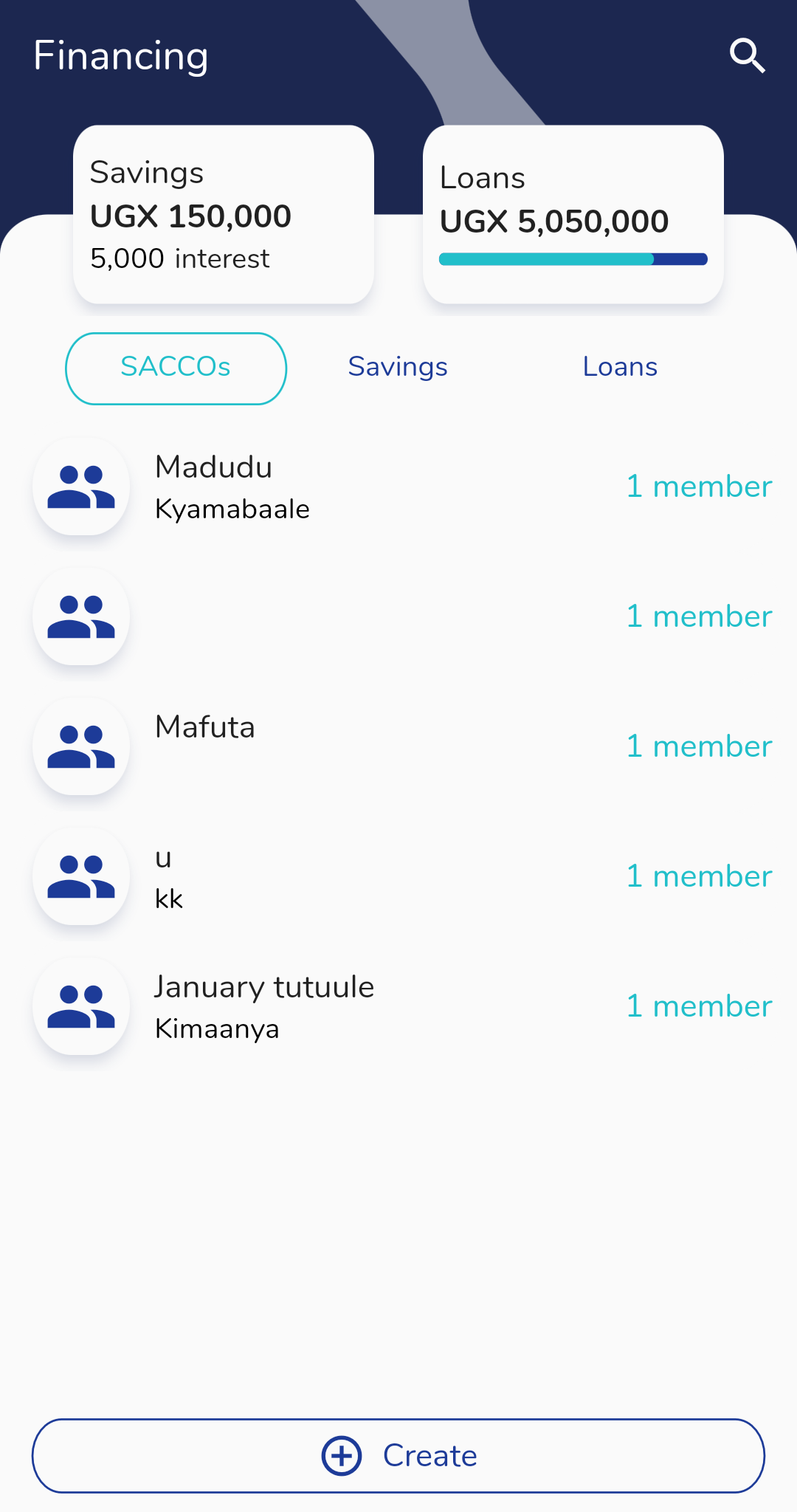Open 1 member for January tutuule

[x=699, y=1006]
